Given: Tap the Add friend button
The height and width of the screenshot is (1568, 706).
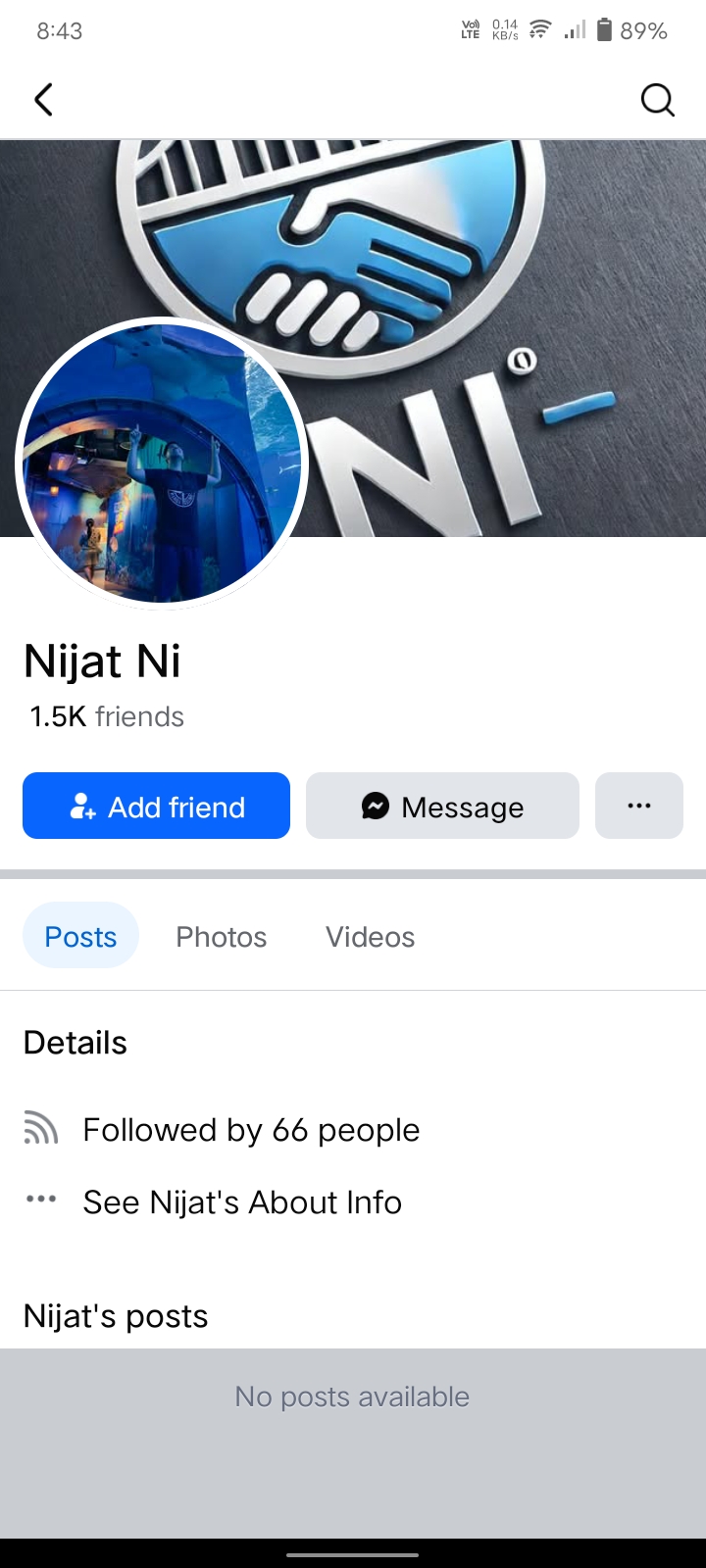Looking at the screenshot, I should click(x=156, y=806).
